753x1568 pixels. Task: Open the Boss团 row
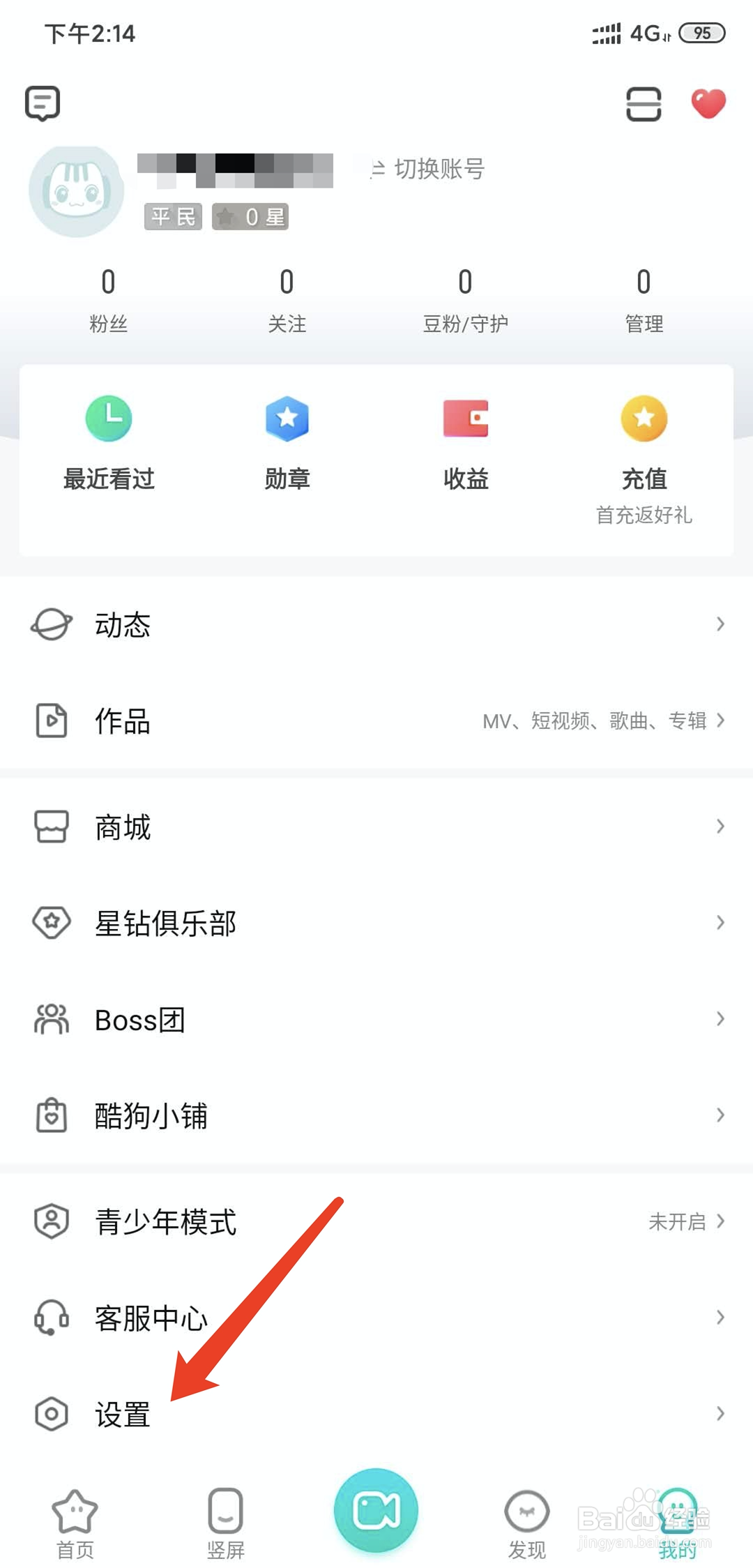pos(376,1019)
